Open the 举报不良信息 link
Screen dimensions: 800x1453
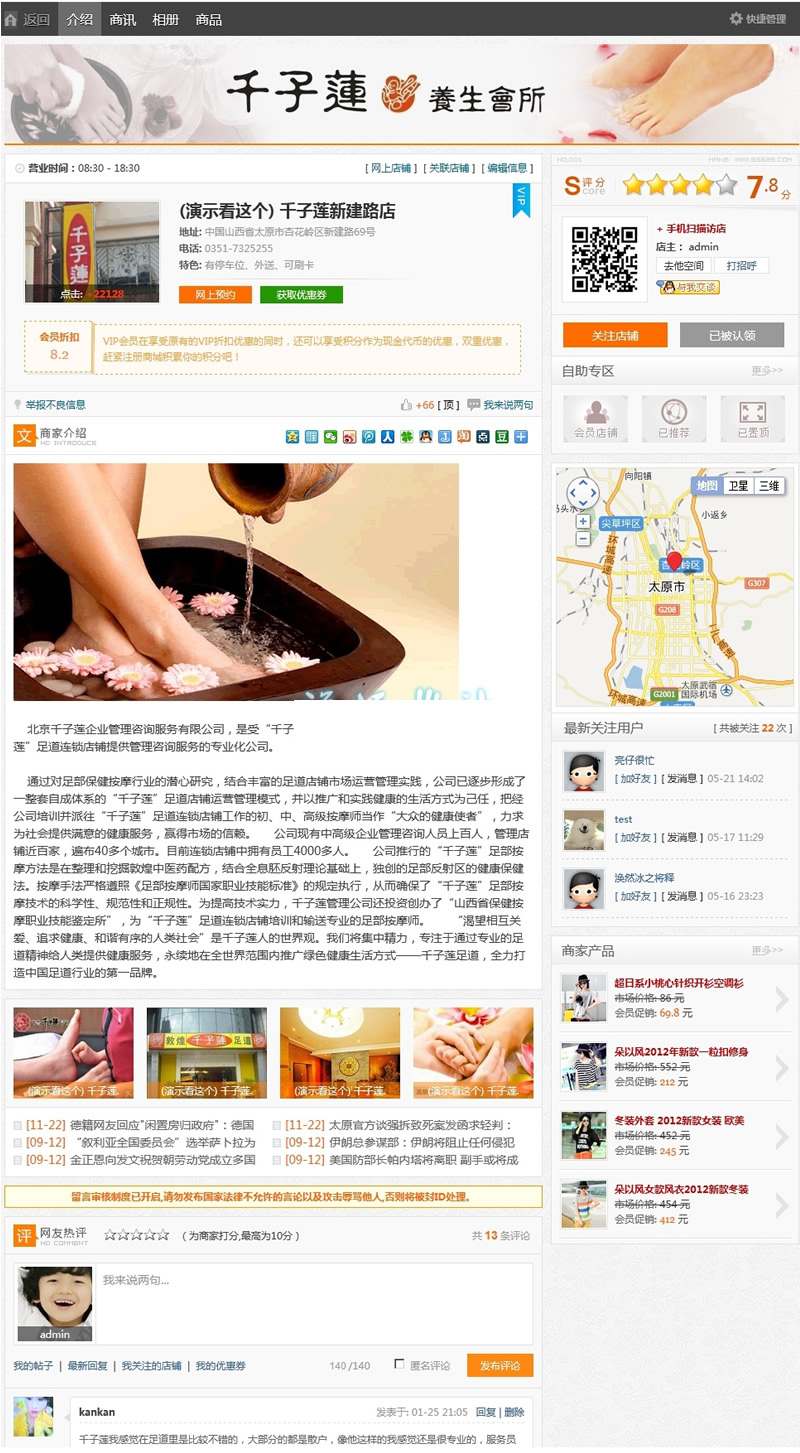coord(55,405)
